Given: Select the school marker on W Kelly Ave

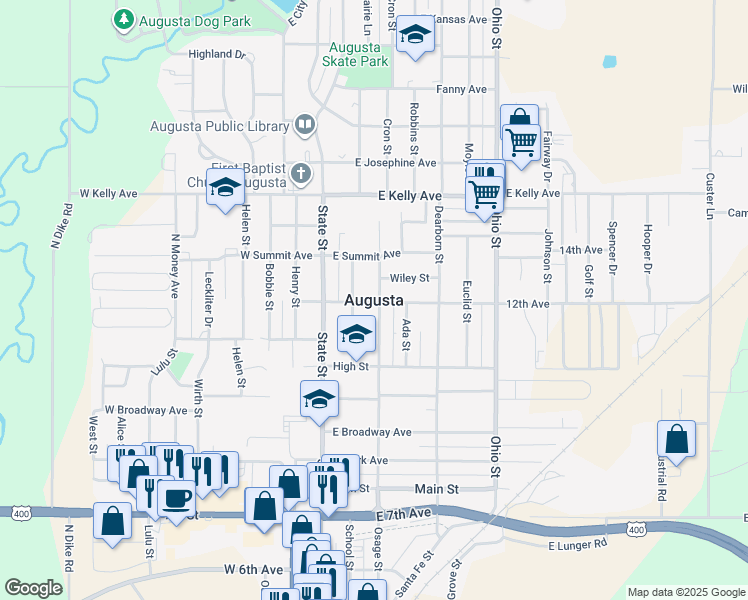Looking at the screenshot, I should point(225,187).
